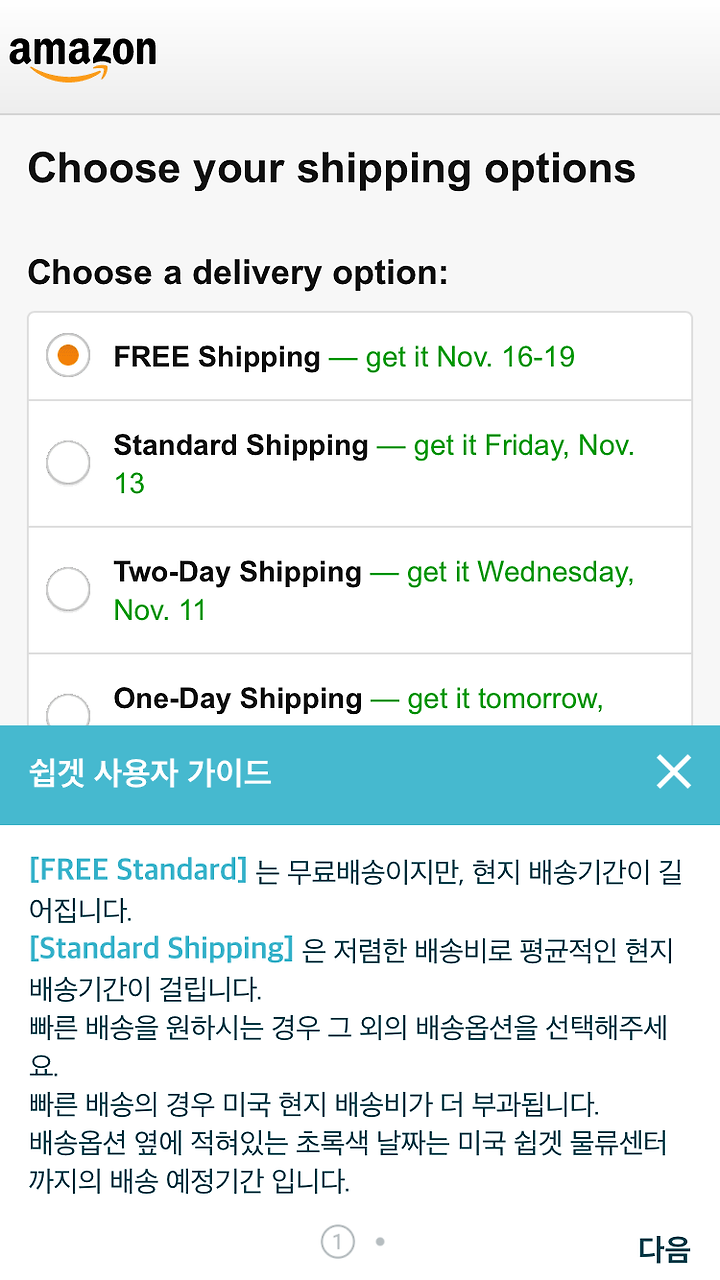Image resolution: width=720 pixels, height=1280 pixels.
Task: Select the FREE Shipping option
Action: point(360,356)
